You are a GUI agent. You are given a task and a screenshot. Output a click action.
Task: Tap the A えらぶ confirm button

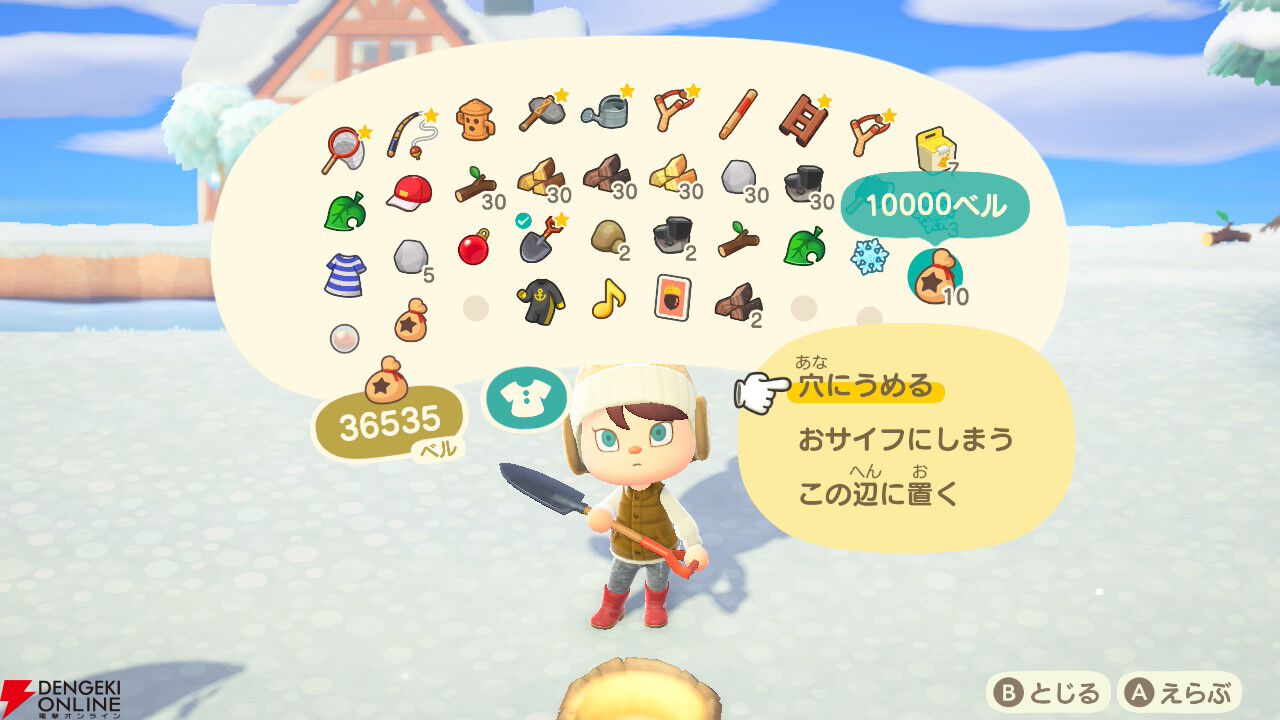pos(1178,692)
